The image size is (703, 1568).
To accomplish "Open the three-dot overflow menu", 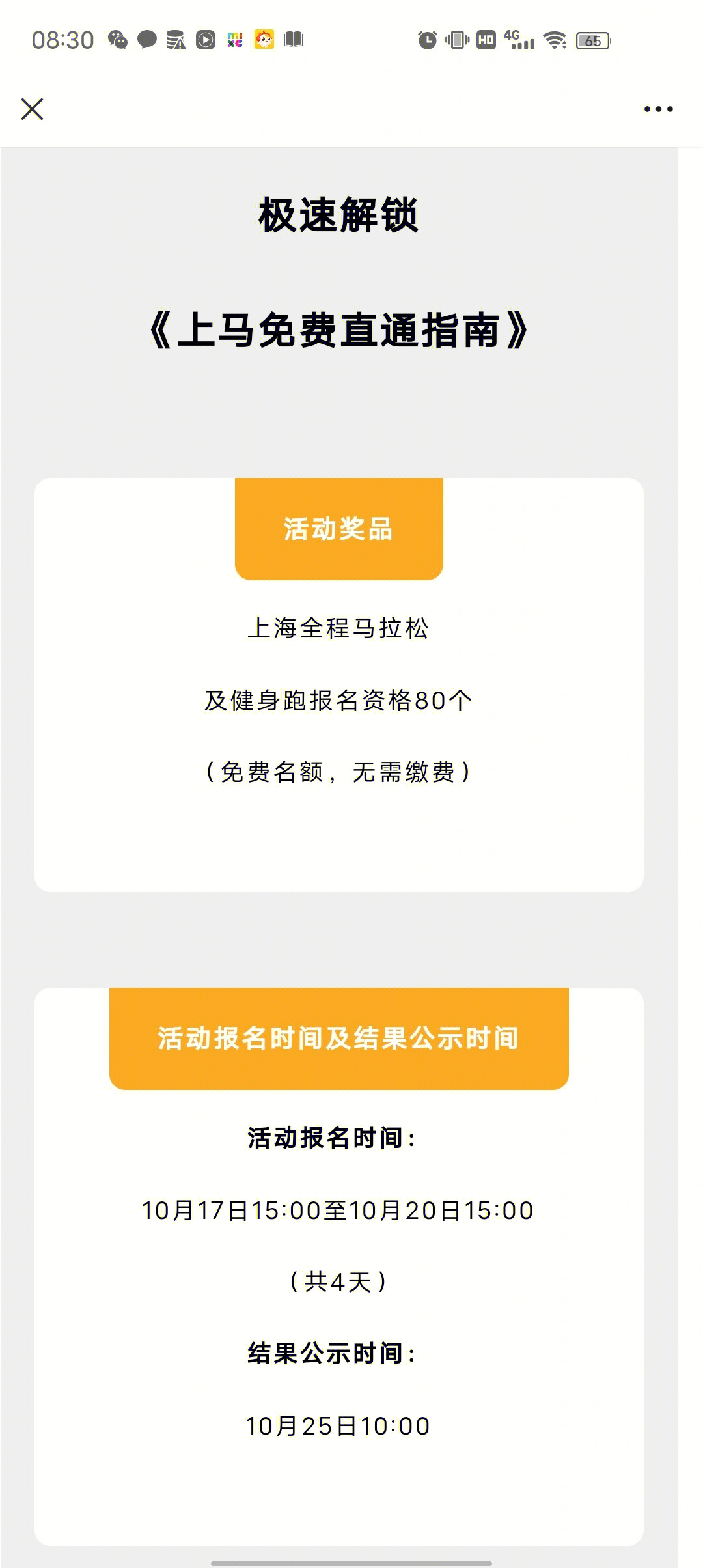I will coord(658,109).
